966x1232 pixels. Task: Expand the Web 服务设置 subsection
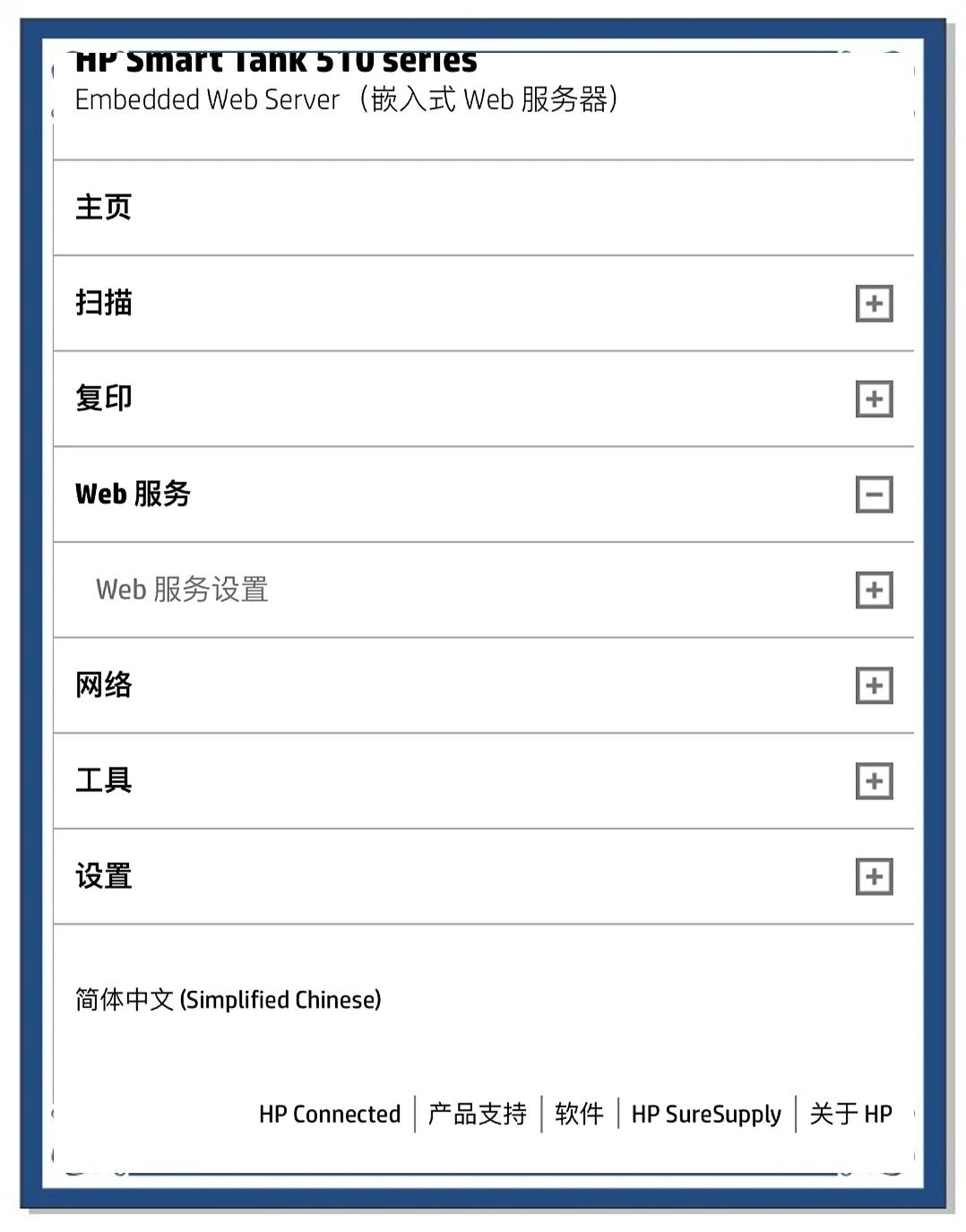[x=873, y=590]
